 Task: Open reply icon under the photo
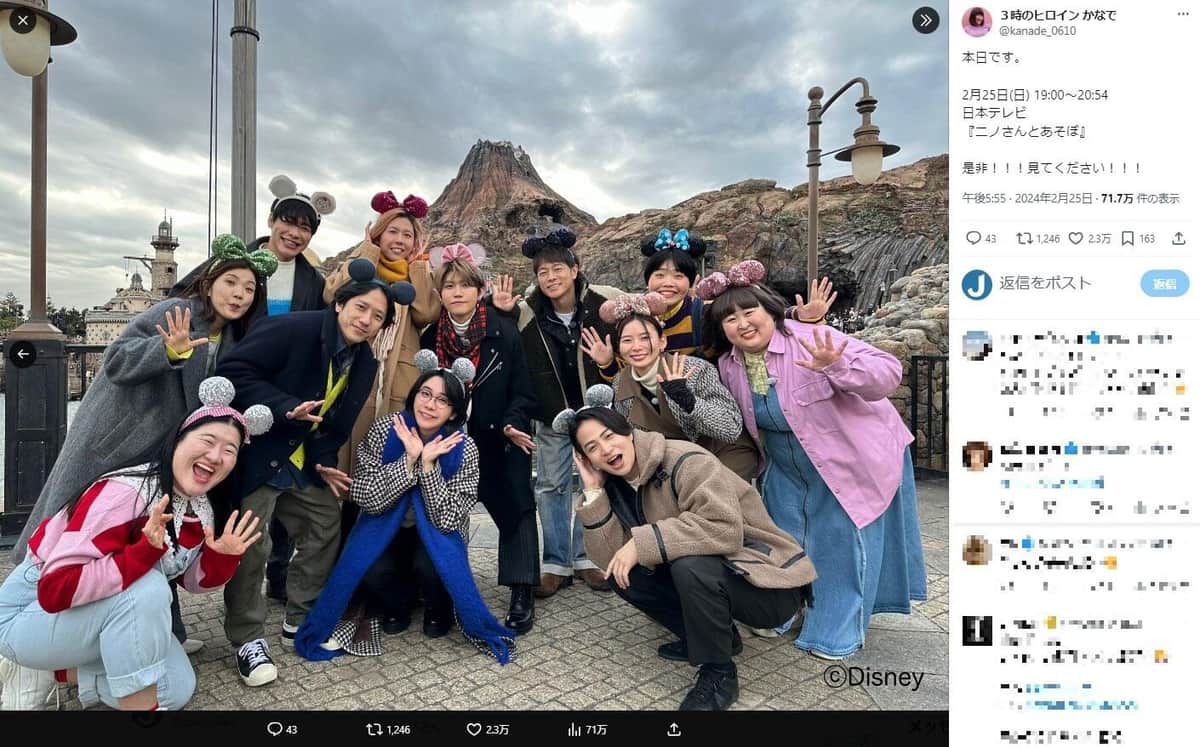click(x=274, y=729)
